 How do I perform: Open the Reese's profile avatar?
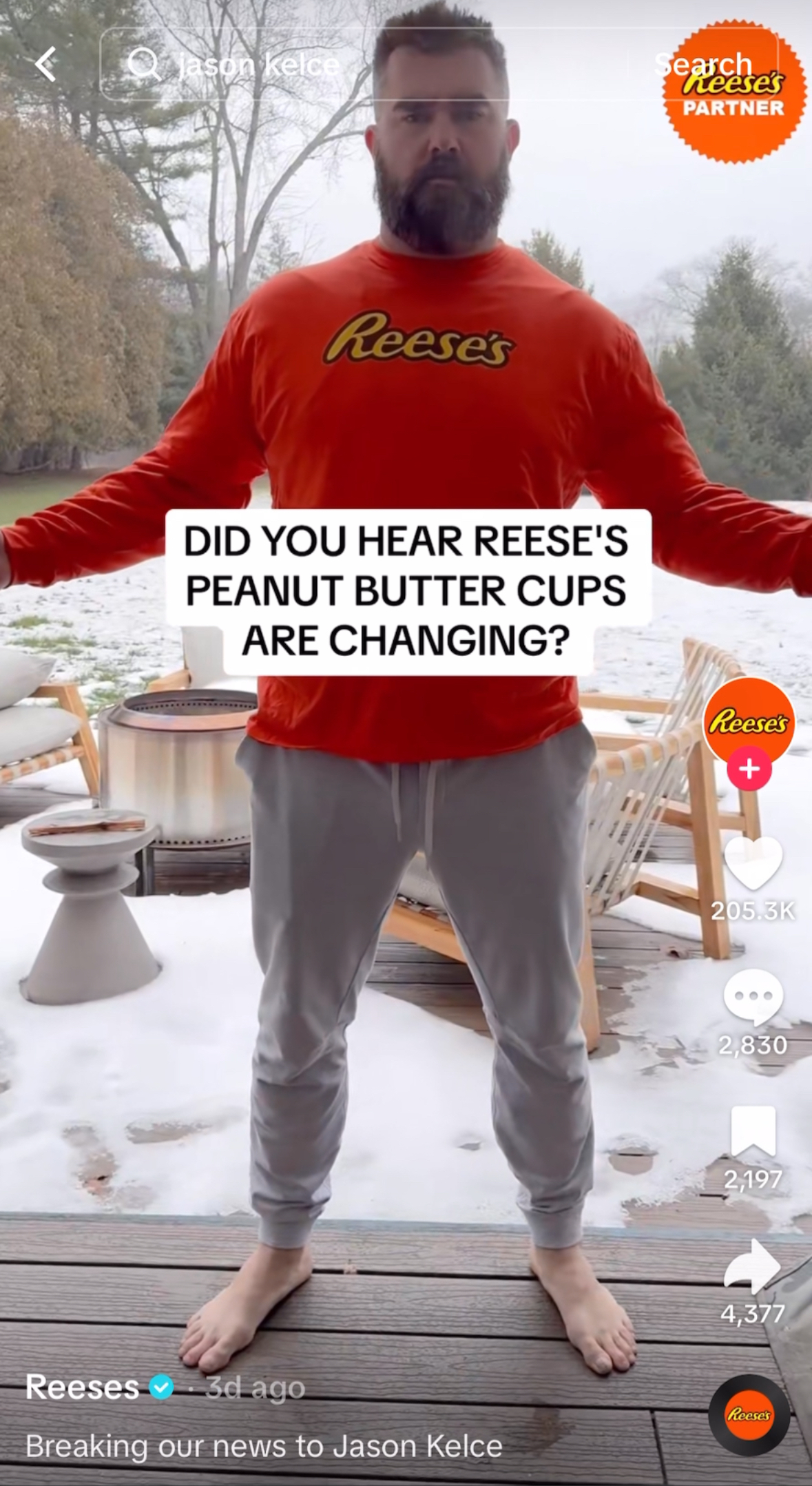pos(749,722)
